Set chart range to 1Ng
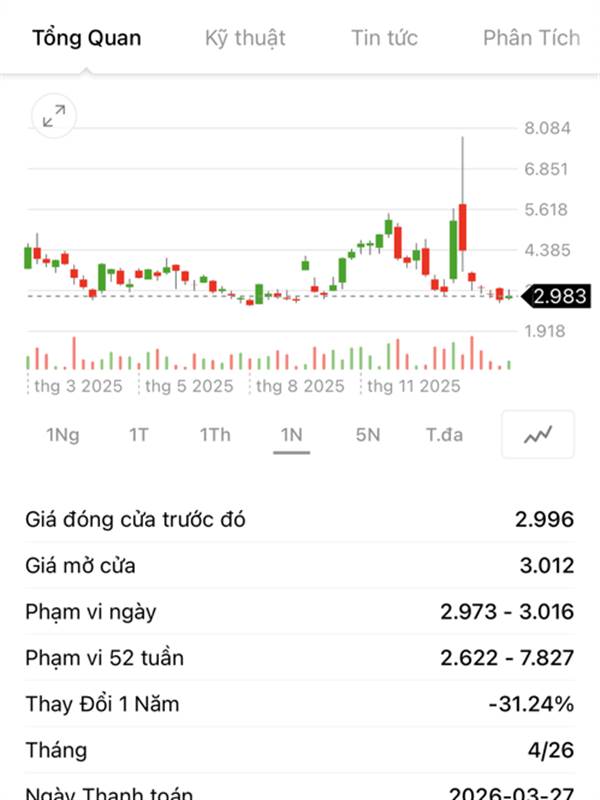600x800 pixels. 62,434
